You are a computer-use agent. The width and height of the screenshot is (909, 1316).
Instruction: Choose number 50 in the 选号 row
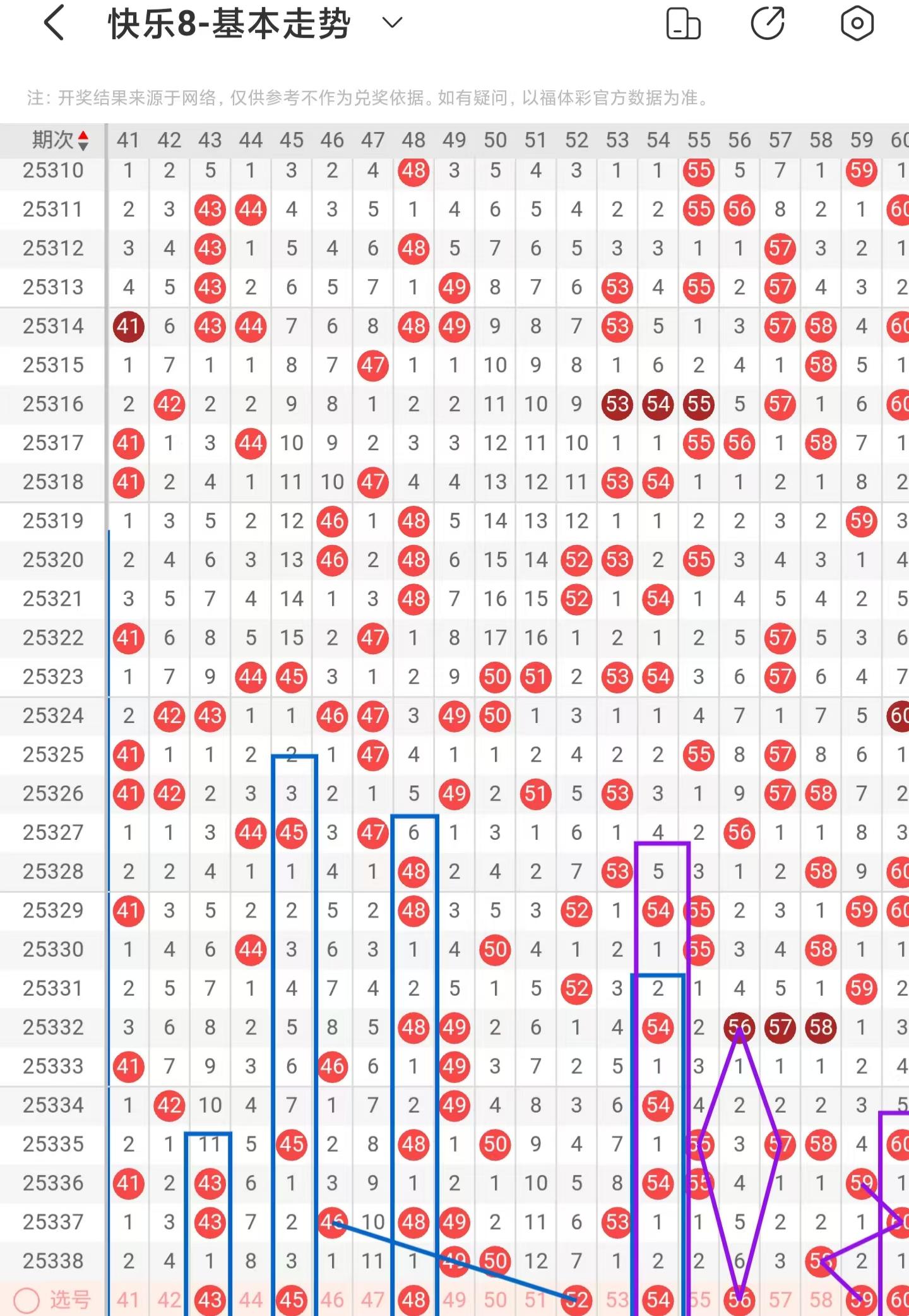coord(495,1300)
